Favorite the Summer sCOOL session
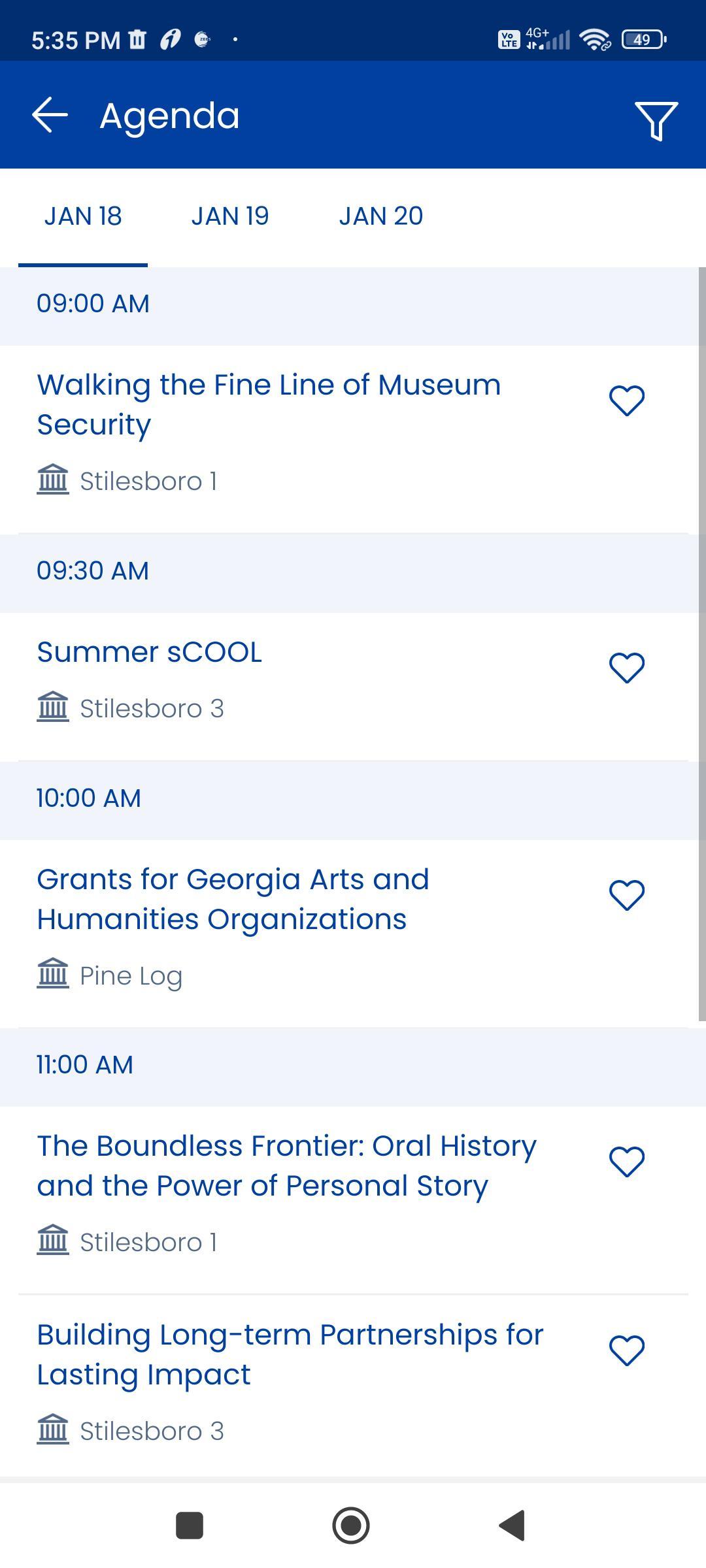 coord(627,668)
